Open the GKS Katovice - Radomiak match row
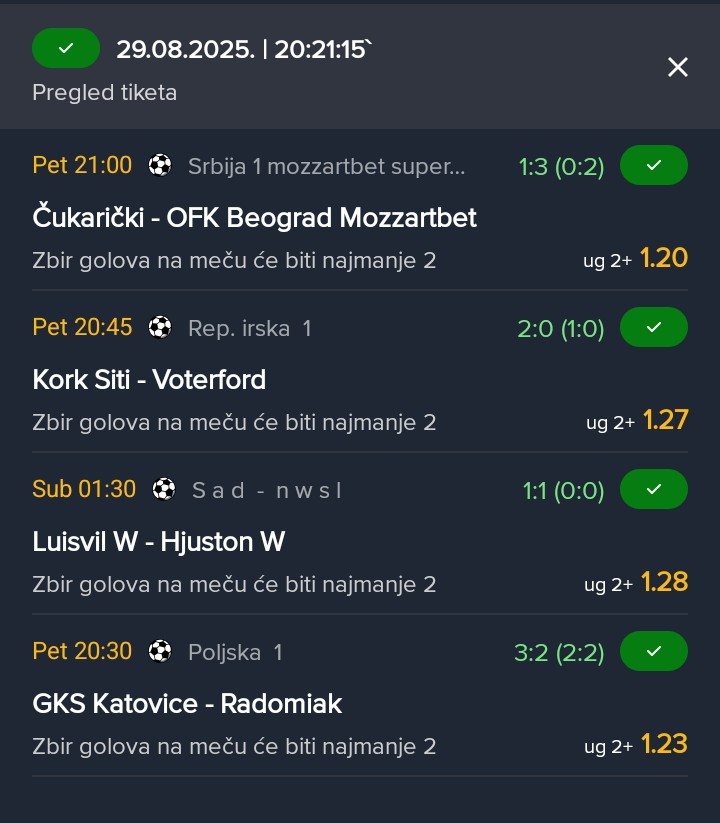The width and height of the screenshot is (720, 823). pyautogui.click(x=187, y=704)
